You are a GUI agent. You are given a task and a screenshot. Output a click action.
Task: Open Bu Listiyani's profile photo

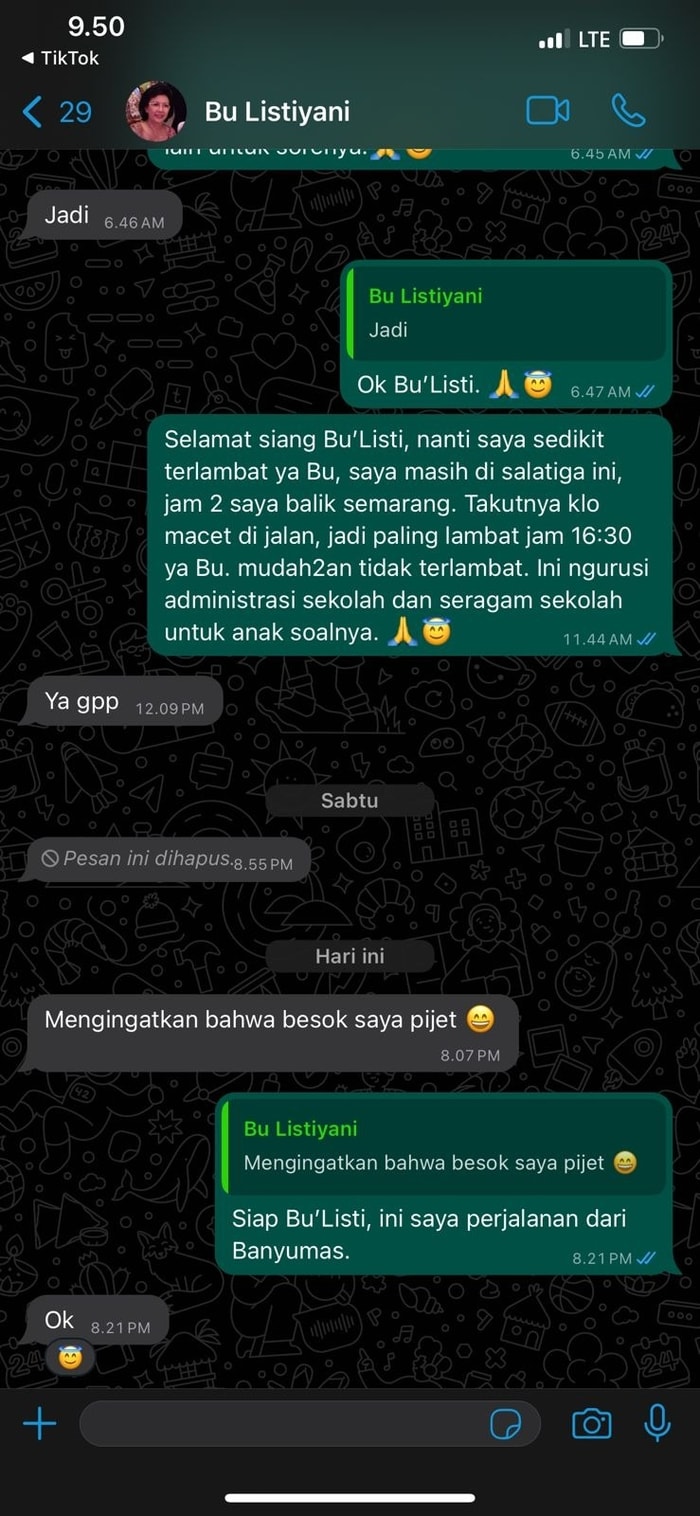(x=156, y=111)
